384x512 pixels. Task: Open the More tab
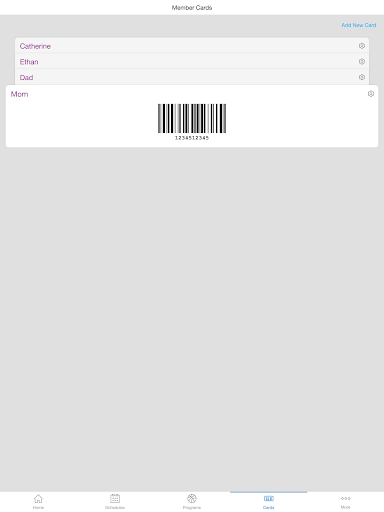click(x=345, y=502)
